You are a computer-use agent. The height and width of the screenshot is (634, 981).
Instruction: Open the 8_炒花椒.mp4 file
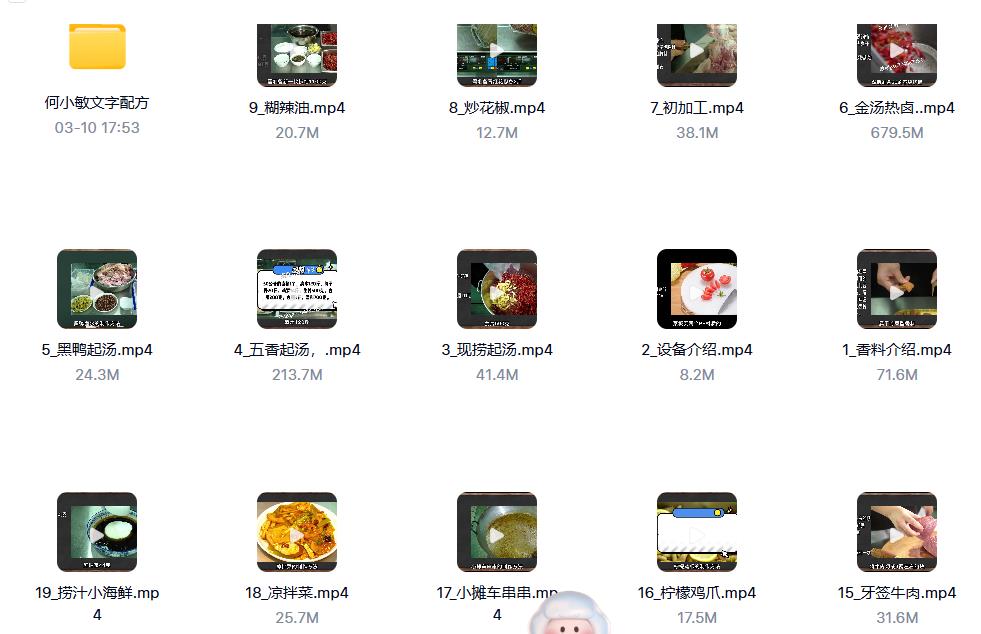point(497,54)
